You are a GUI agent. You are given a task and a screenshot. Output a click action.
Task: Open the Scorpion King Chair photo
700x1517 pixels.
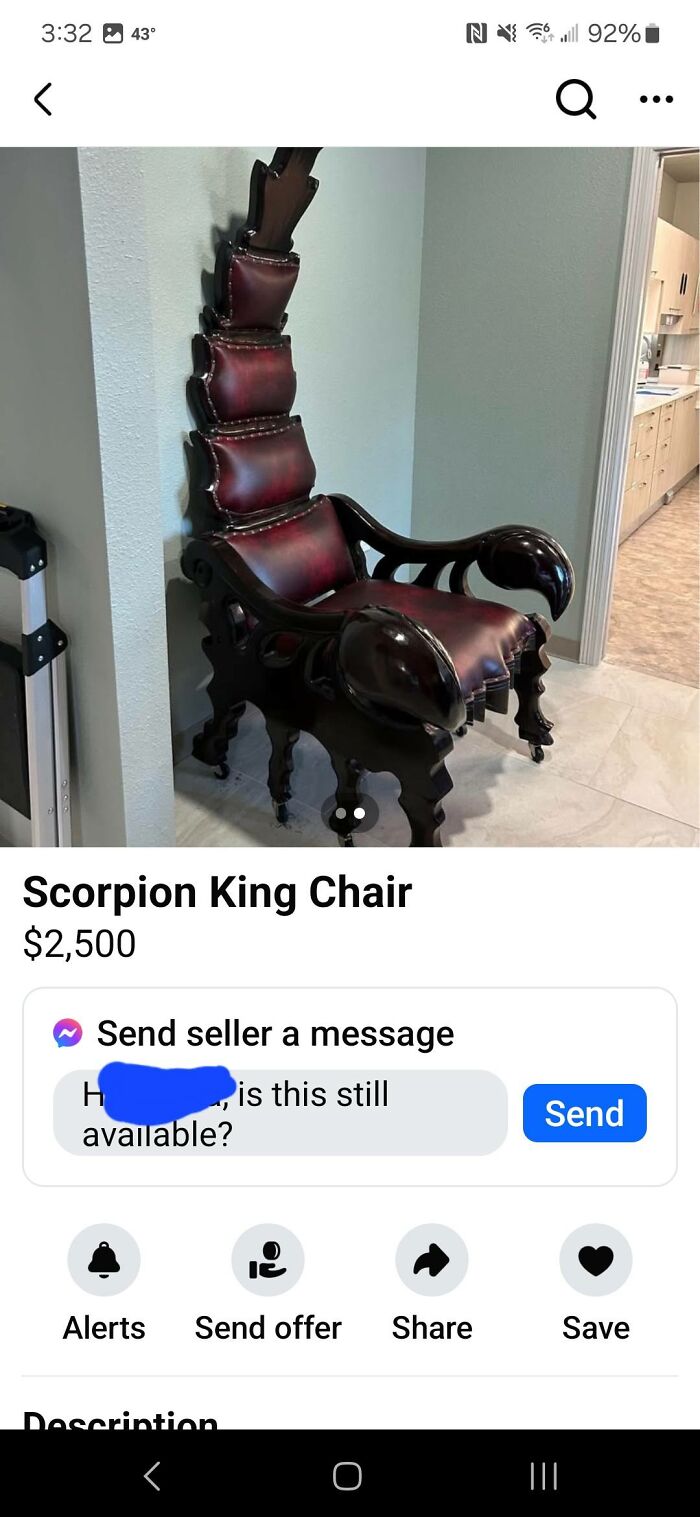(350, 496)
